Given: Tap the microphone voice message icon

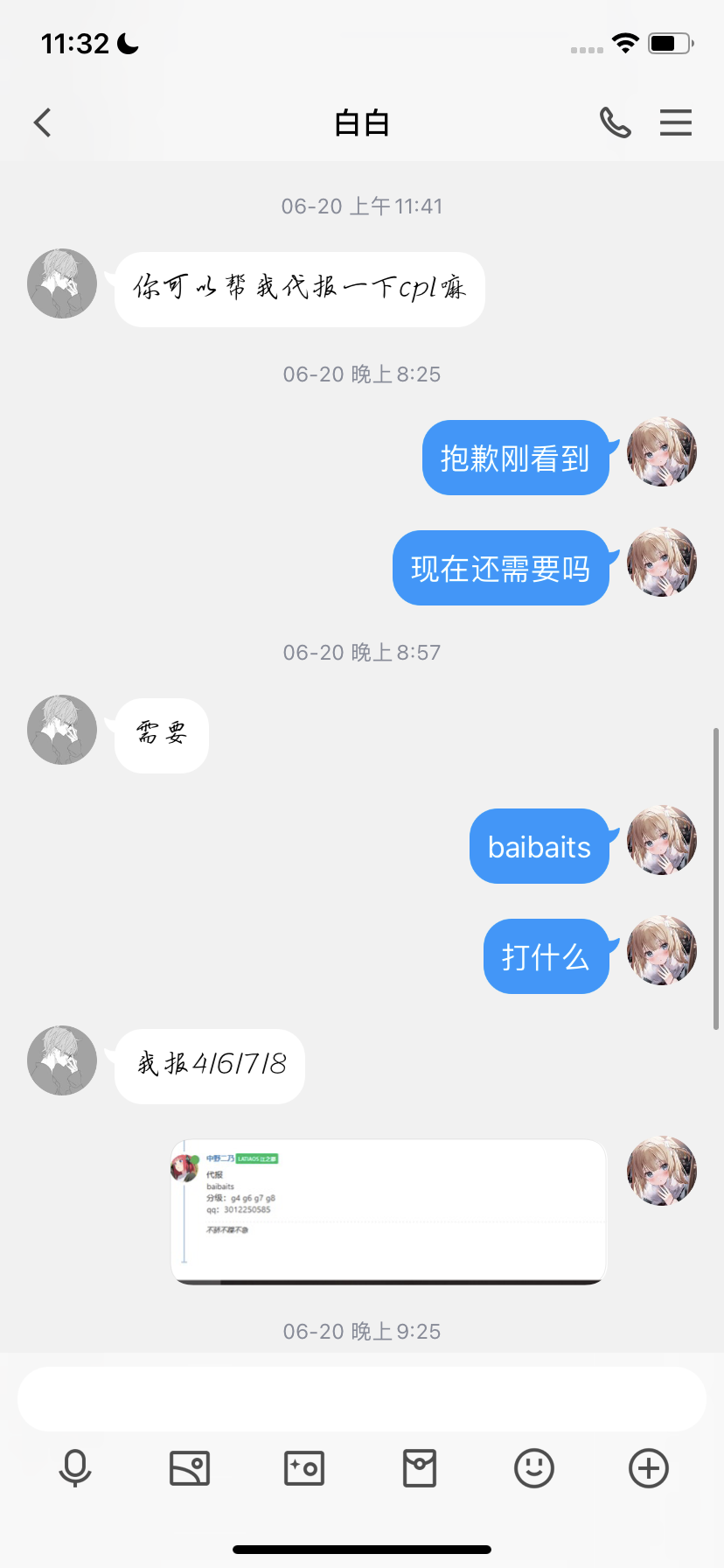Looking at the screenshot, I should pyautogui.click(x=75, y=1467).
